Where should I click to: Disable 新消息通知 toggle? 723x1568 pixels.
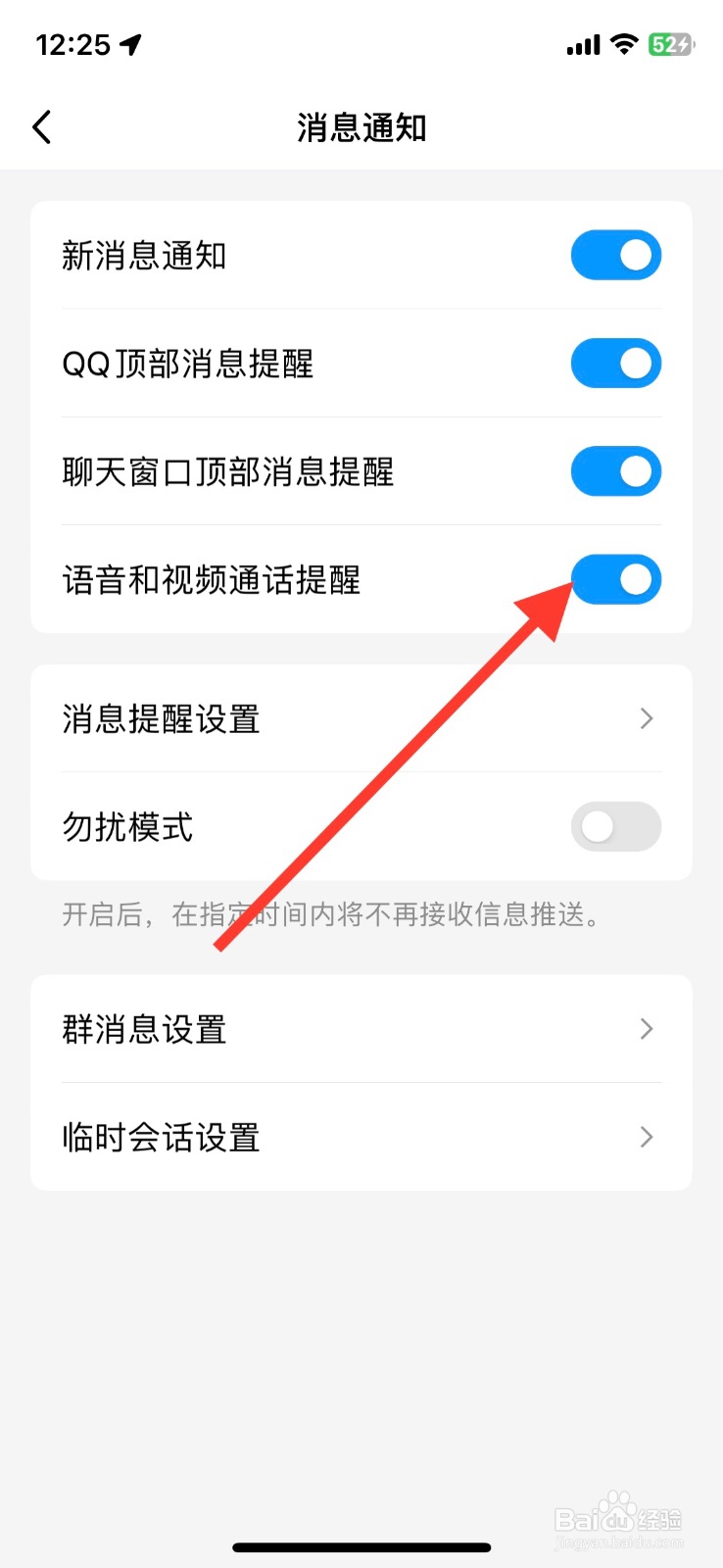point(616,255)
